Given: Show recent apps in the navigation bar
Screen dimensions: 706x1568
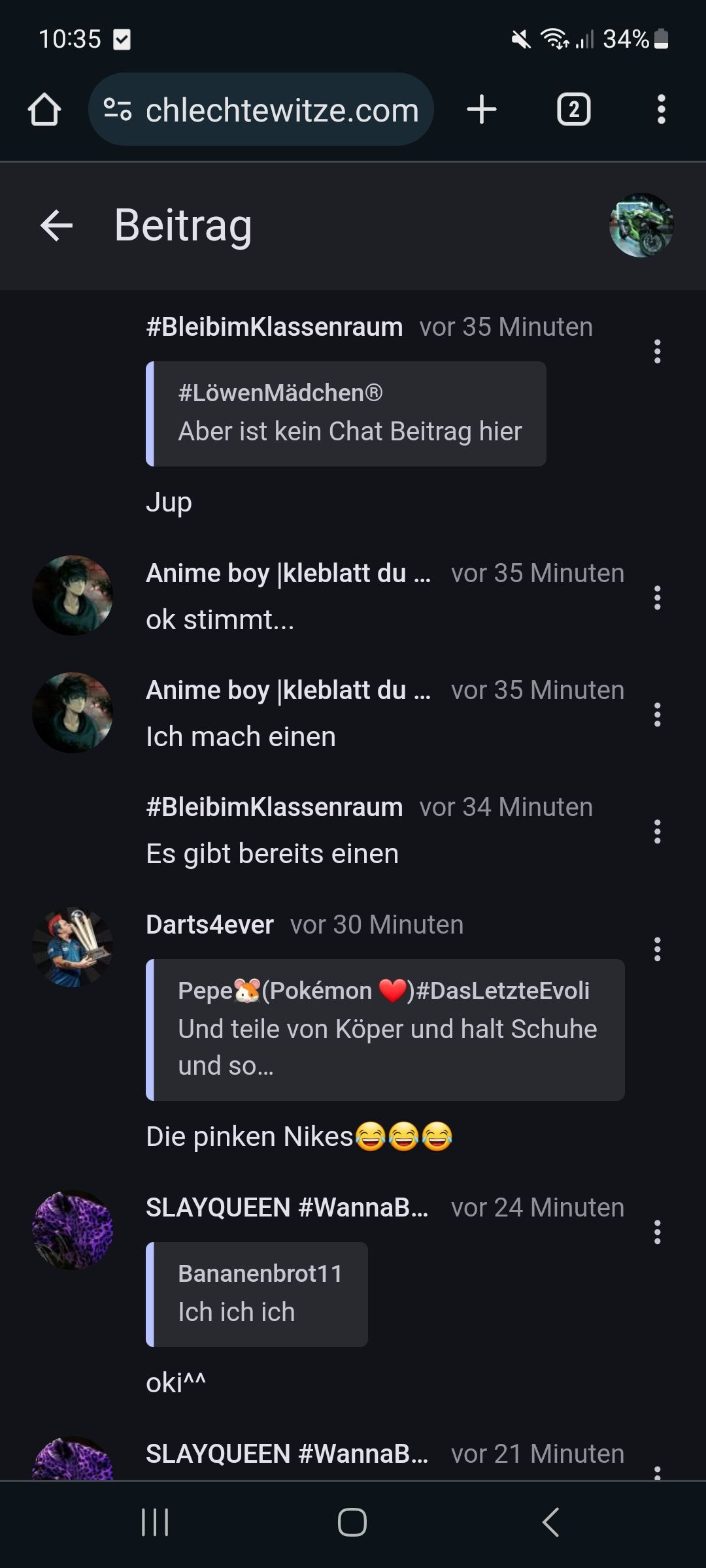Looking at the screenshot, I should click(x=156, y=1522).
